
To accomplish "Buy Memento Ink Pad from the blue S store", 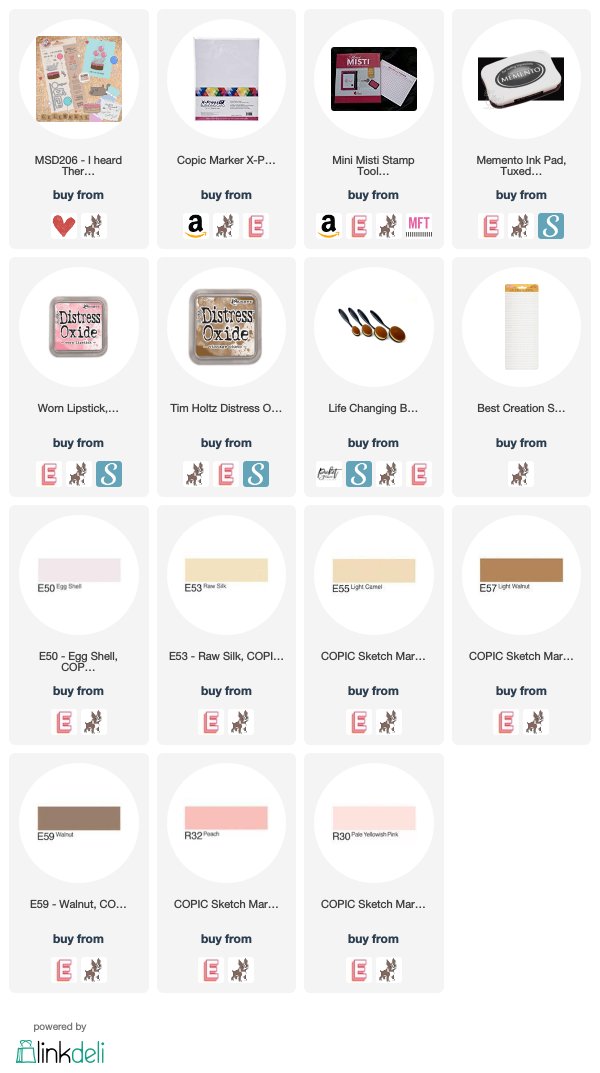I will tap(550, 226).
